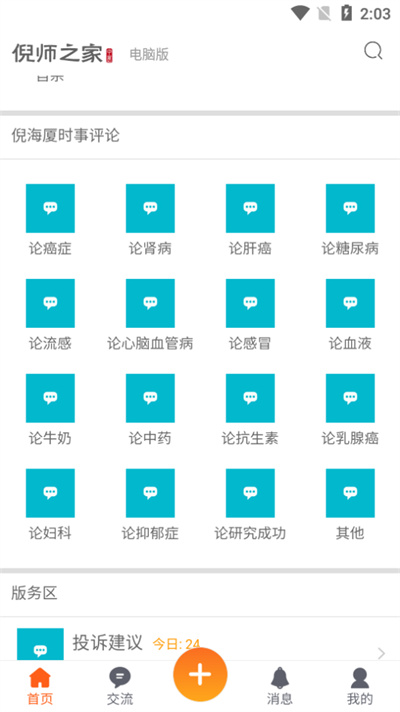Viewport: 400px width, 712px height.
Task: Tap the orange plus button to post
Action: pos(200,674)
